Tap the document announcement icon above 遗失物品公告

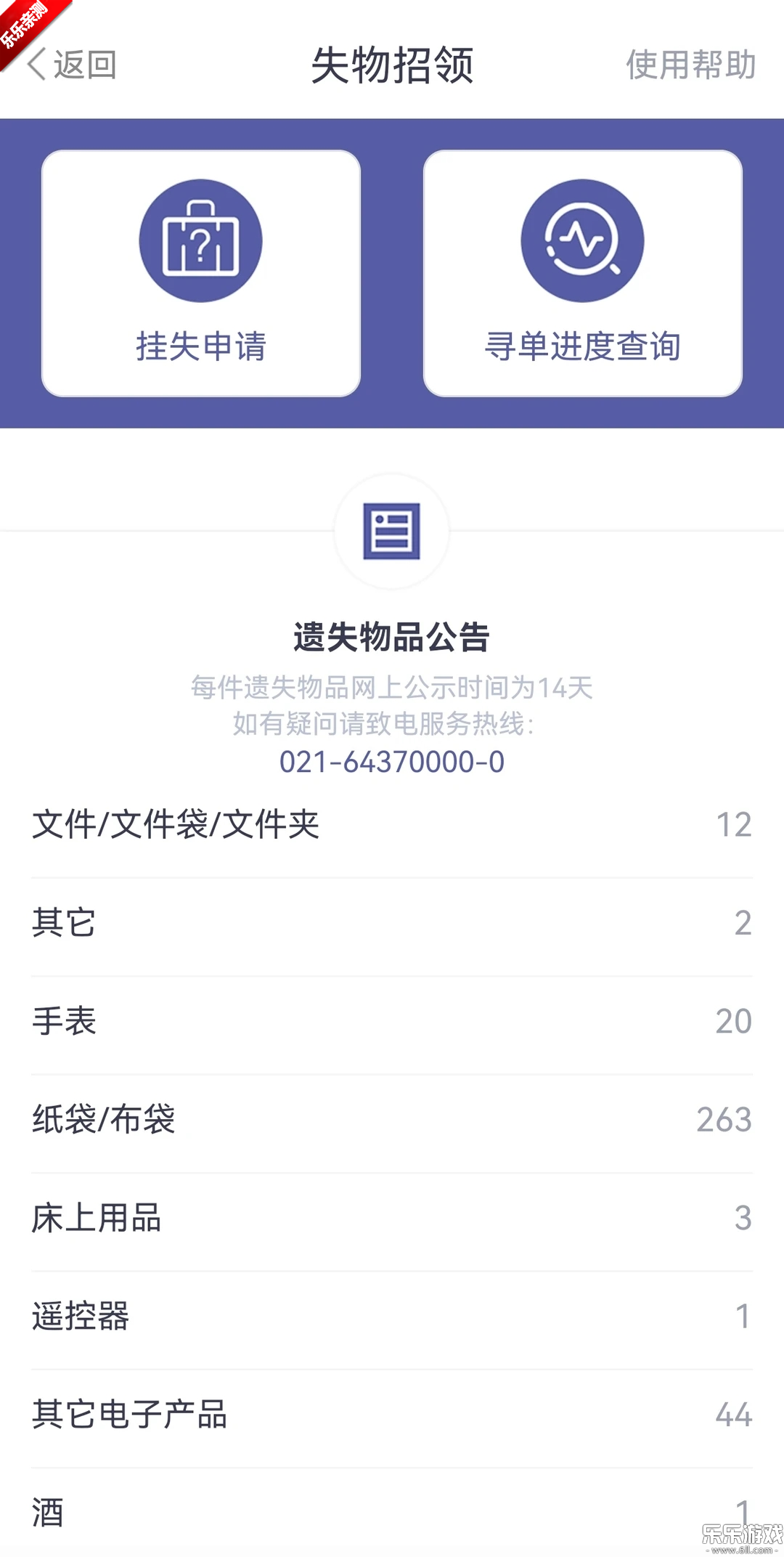click(391, 532)
